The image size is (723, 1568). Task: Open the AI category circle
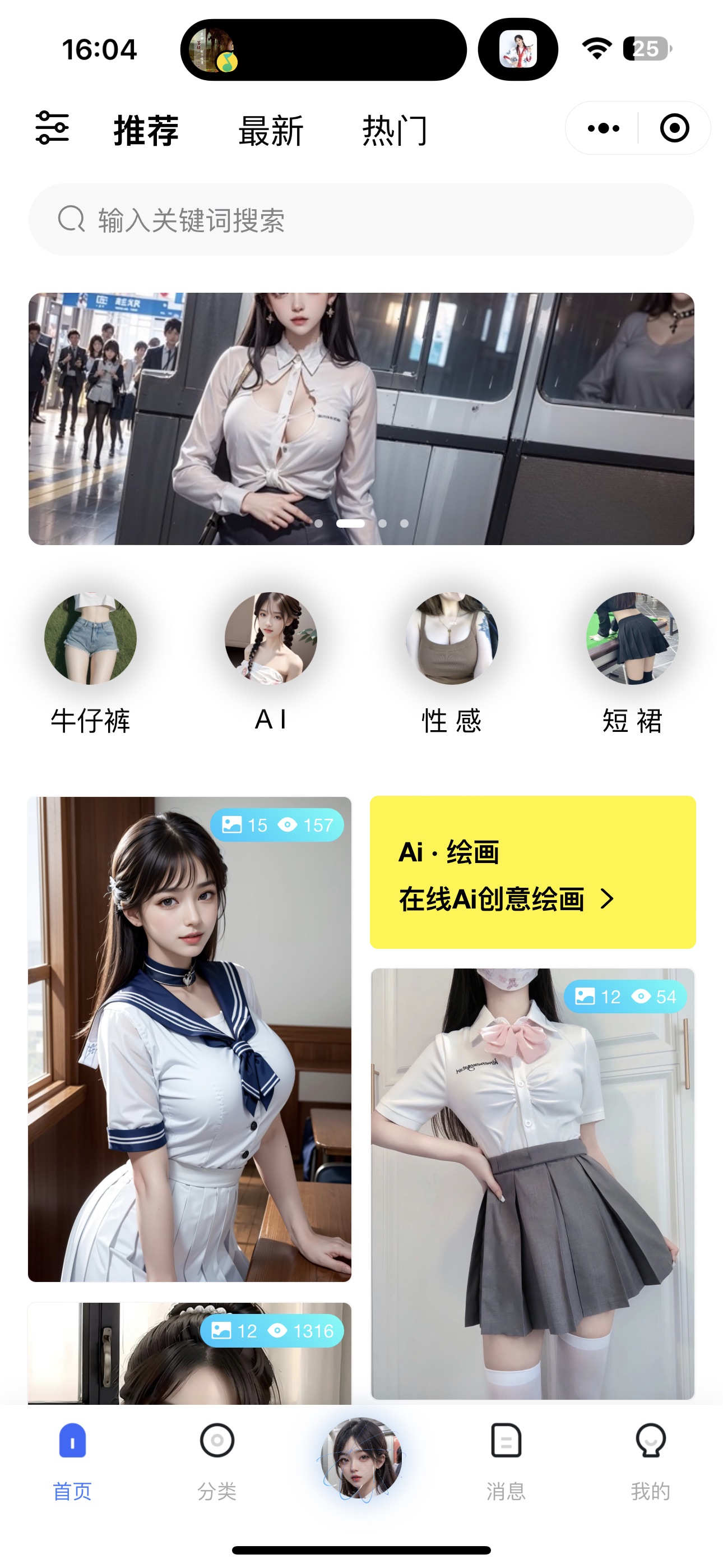point(271,639)
